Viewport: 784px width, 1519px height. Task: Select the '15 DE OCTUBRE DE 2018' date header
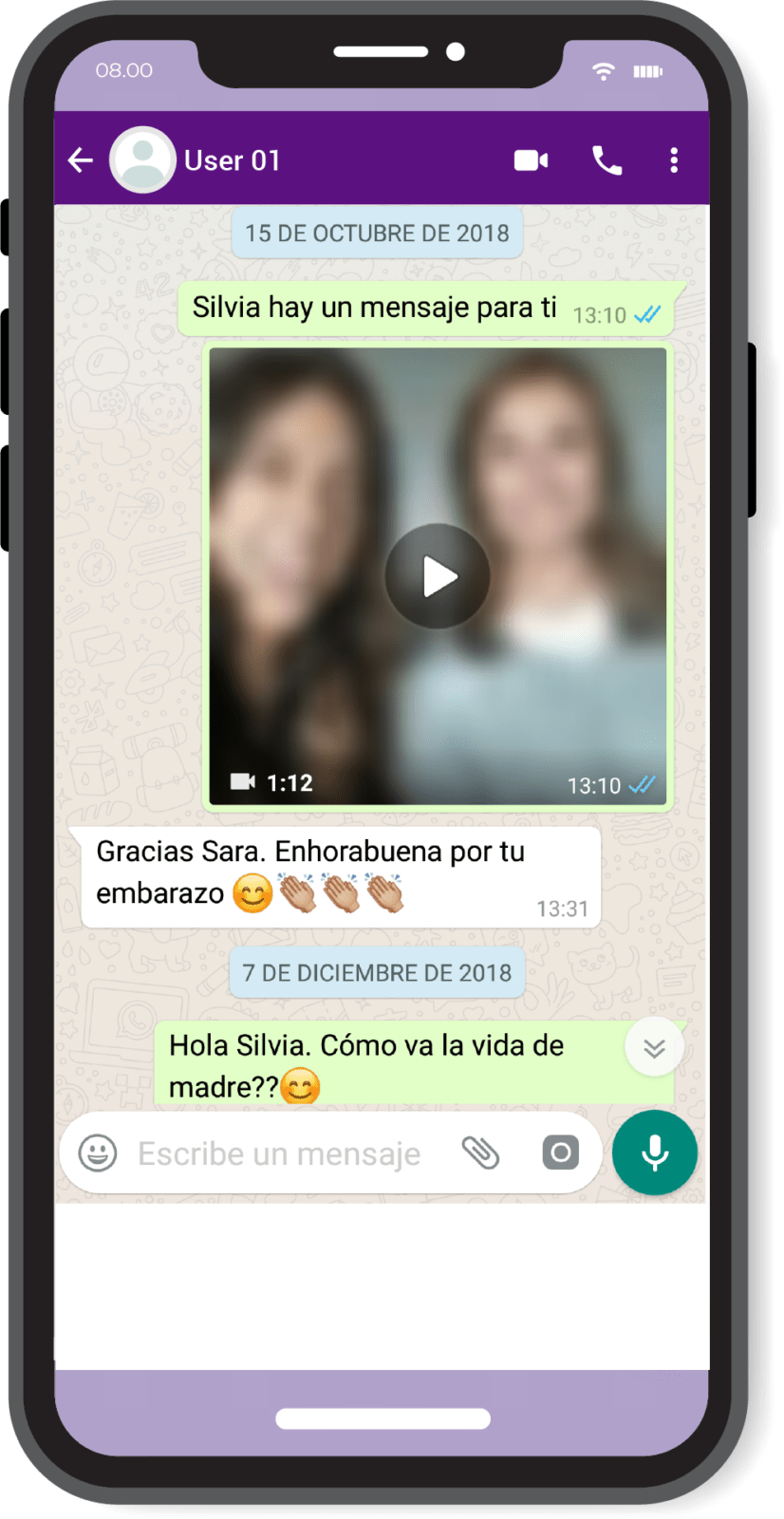point(377,233)
